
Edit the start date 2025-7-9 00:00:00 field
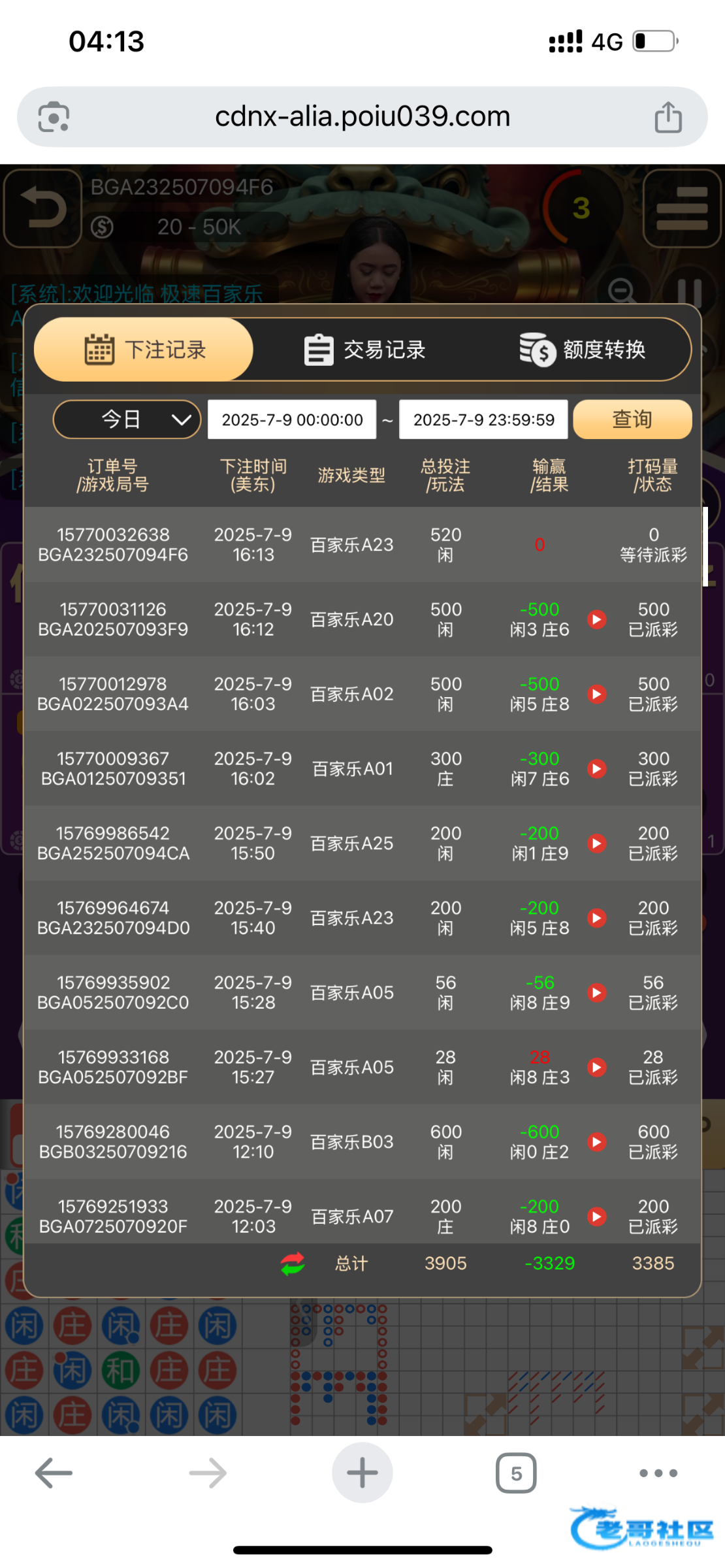click(x=292, y=419)
